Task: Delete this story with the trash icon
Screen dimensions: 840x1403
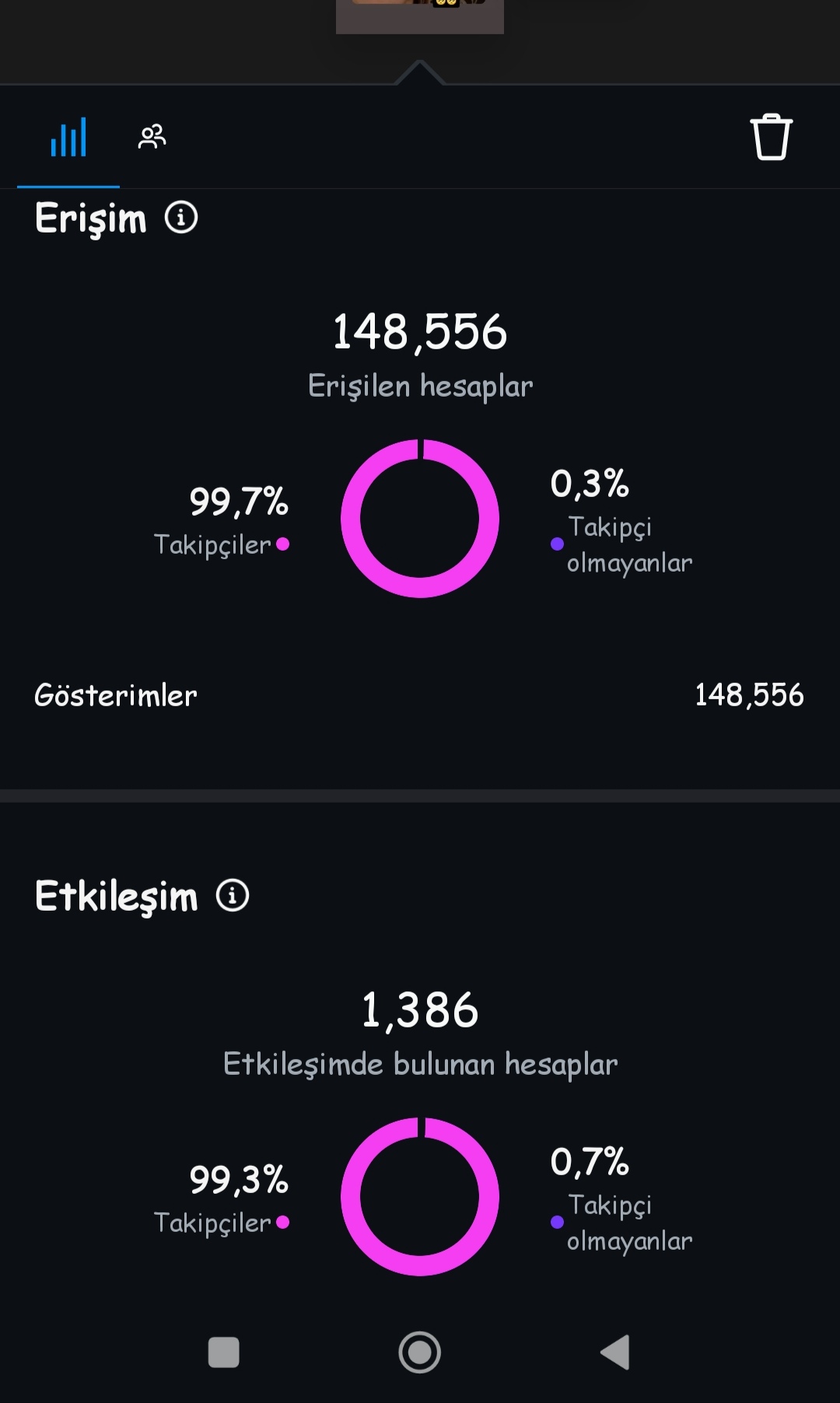Action: pos(771,137)
